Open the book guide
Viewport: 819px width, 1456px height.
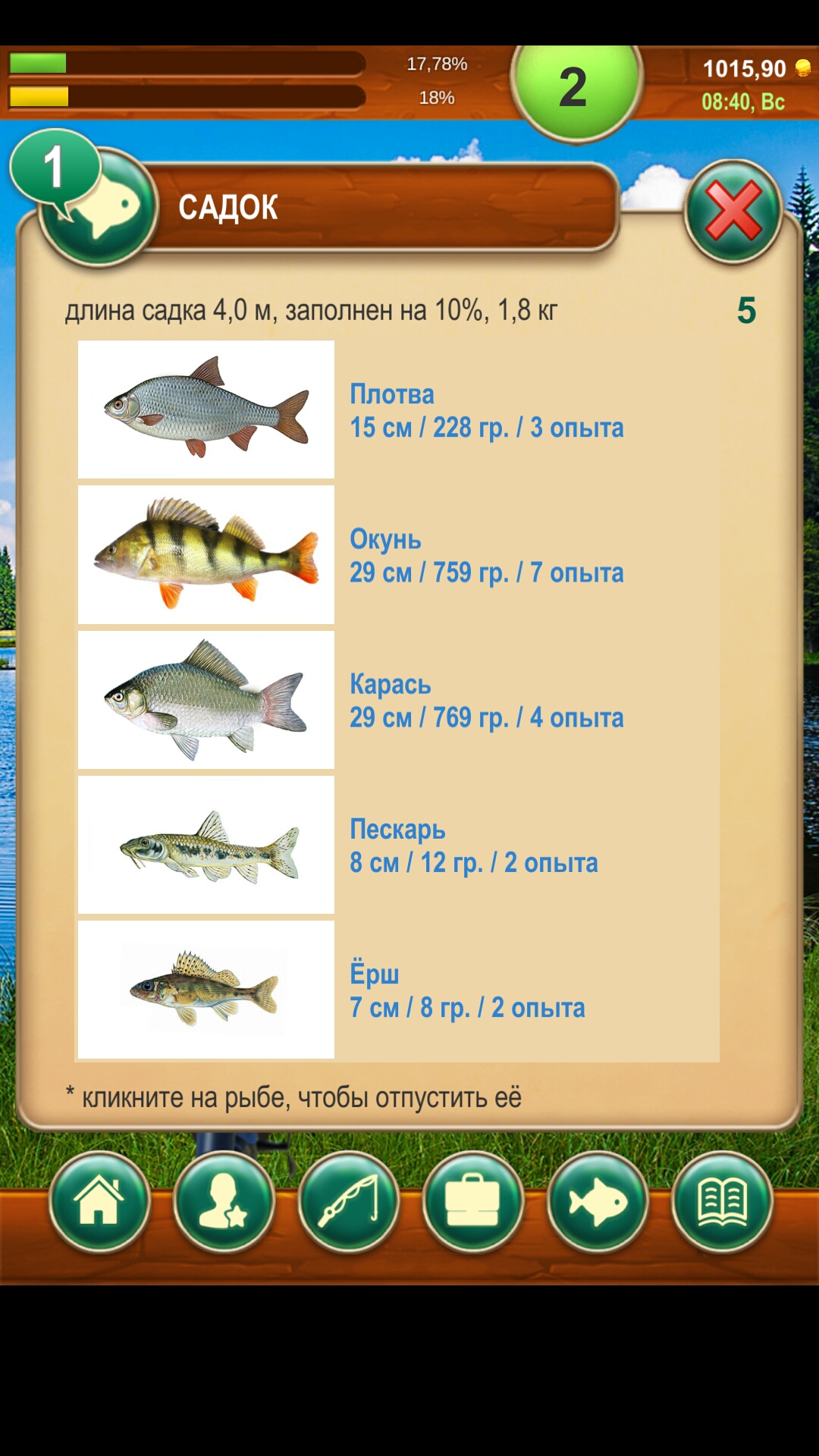click(x=722, y=1202)
